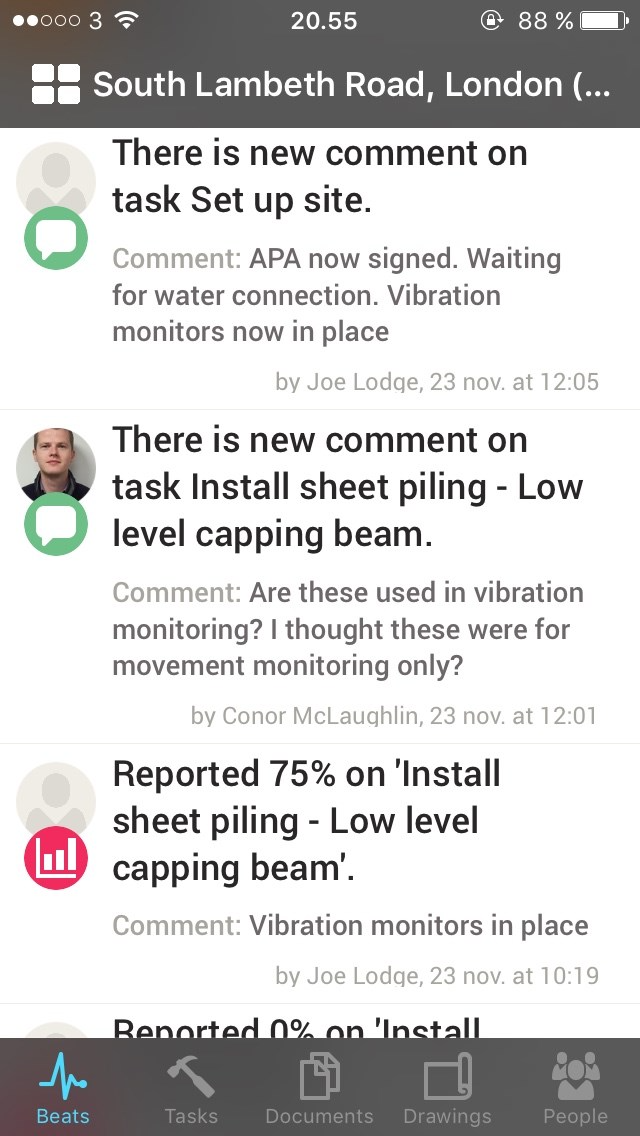Switch to the Documents tab
Image resolution: width=640 pixels, height=1136 pixels.
click(320, 1088)
